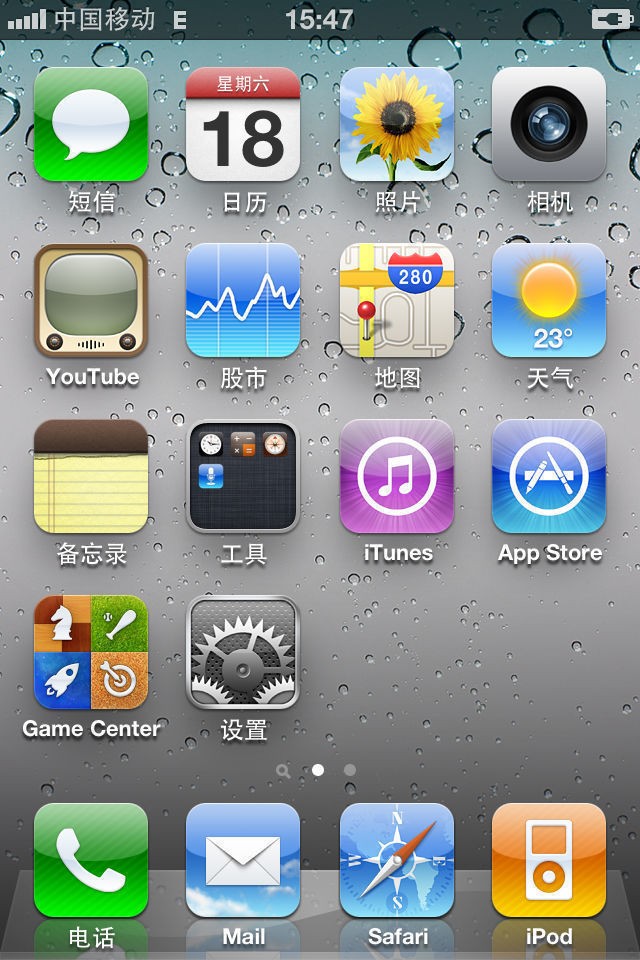Tap the page indicator dots
The image size is (640, 960).
click(x=318, y=770)
